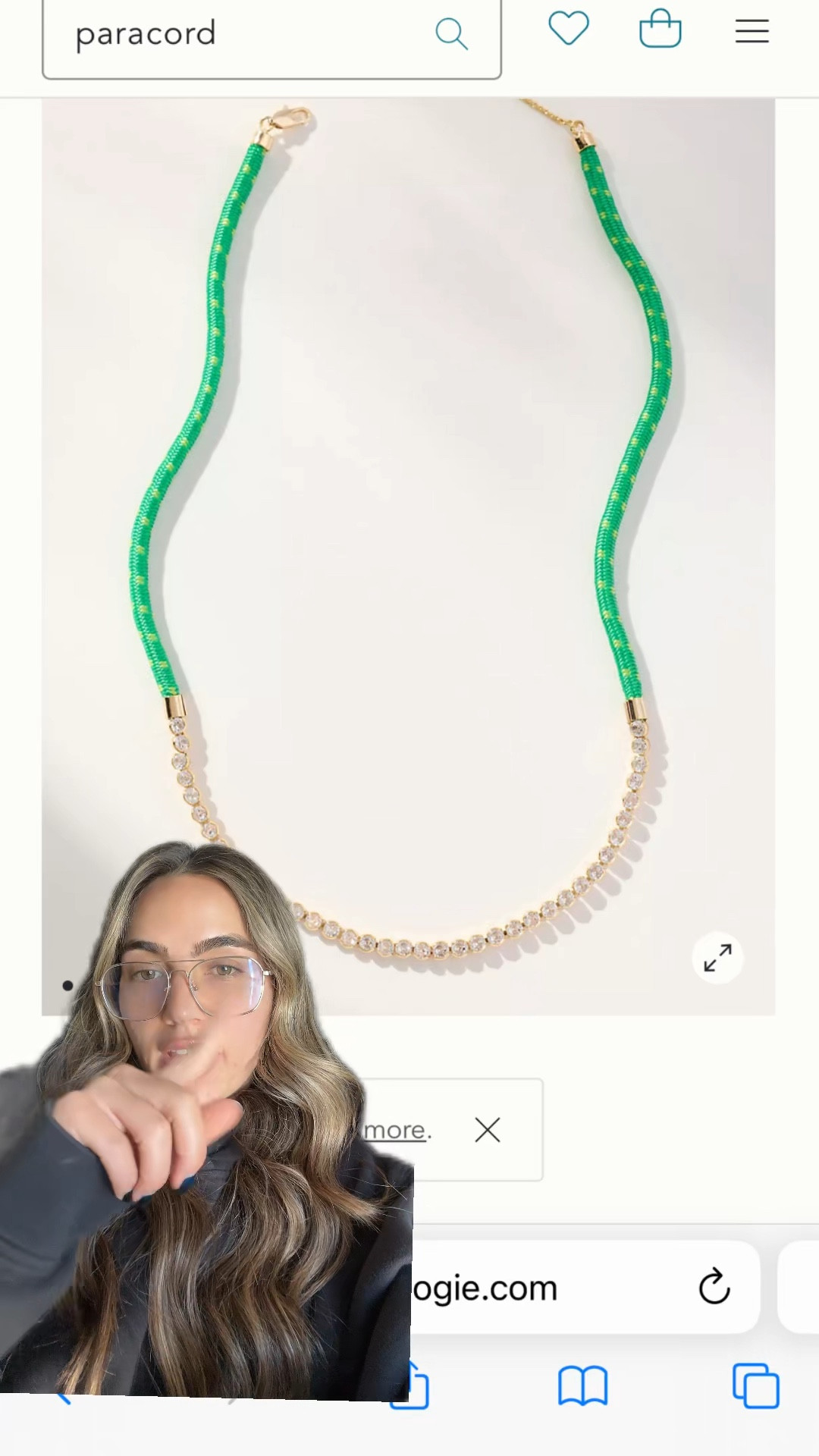The width and height of the screenshot is (819, 1456).
Task: Show open Safari tabs
Action: (756, 1385)
